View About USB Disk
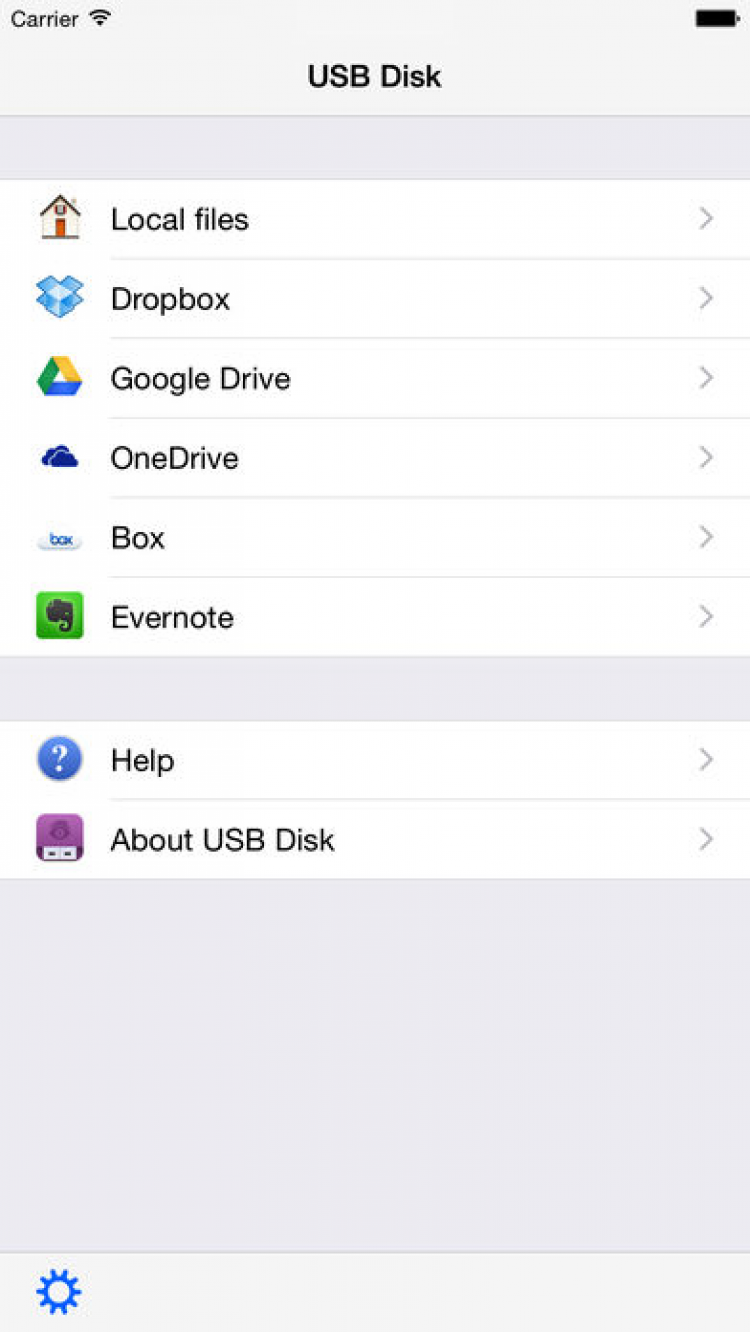This screenshot has width=750, height=1332. point(375,840)
